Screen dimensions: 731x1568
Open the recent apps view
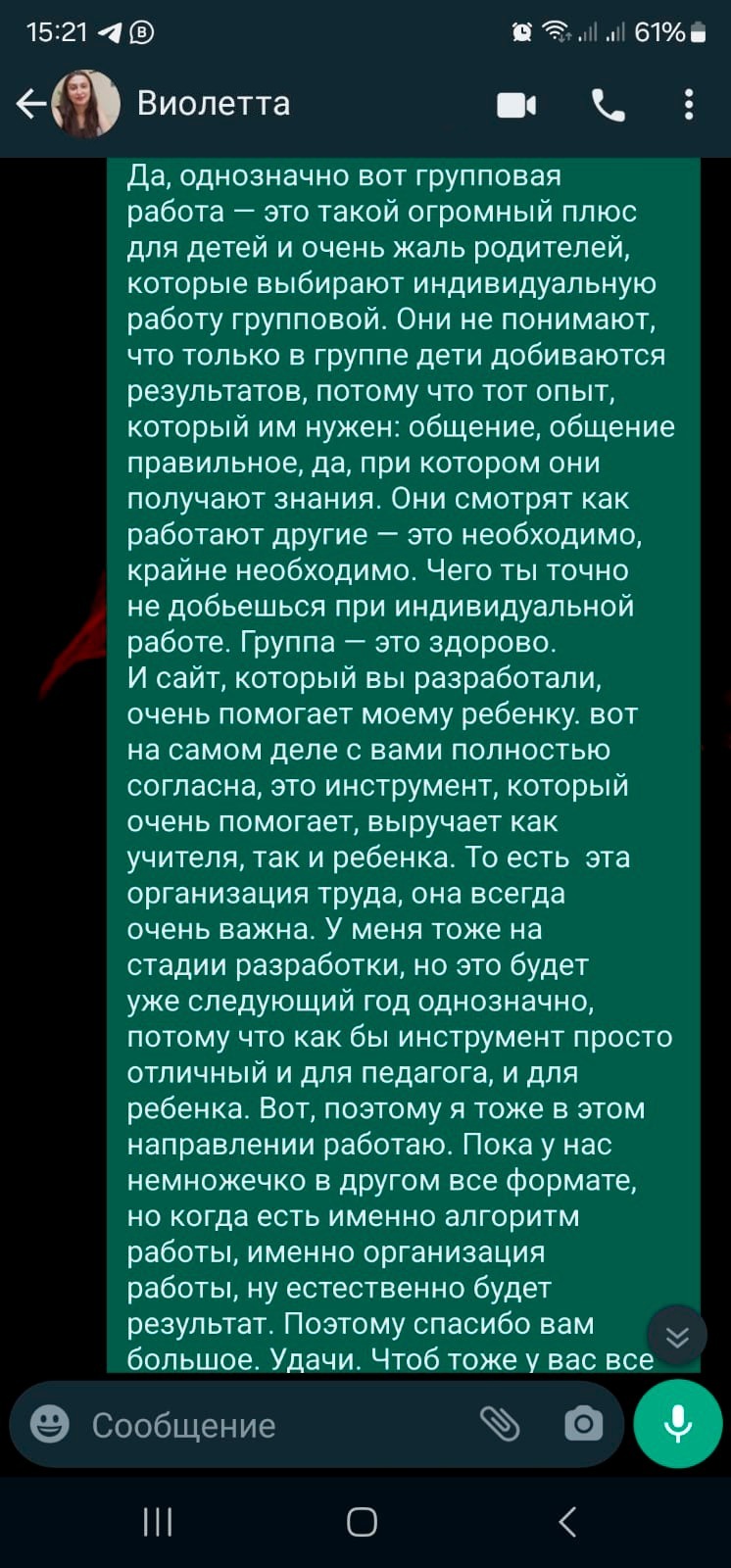pyautogui.click(x=158, y=1521)
